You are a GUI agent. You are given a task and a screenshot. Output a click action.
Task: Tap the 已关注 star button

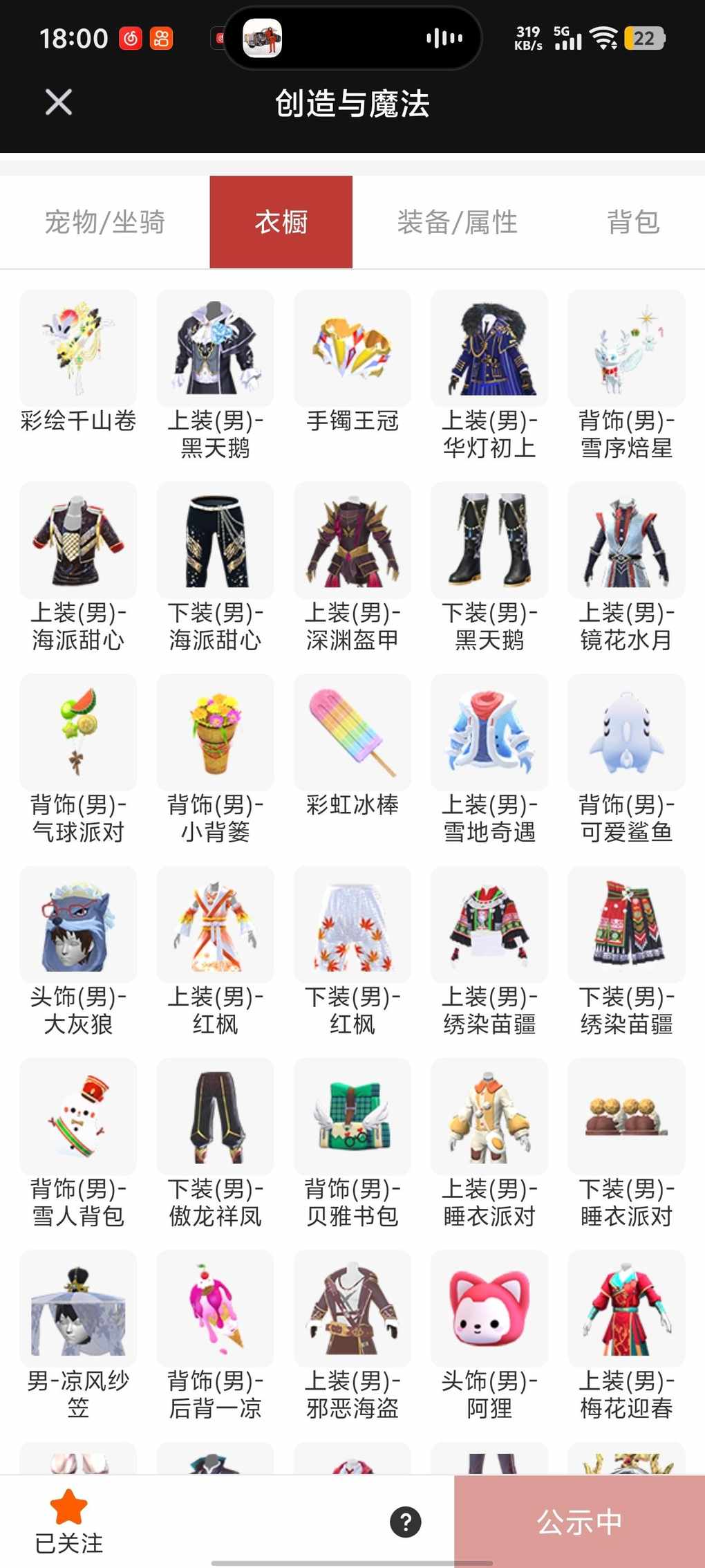[69, 1520]
